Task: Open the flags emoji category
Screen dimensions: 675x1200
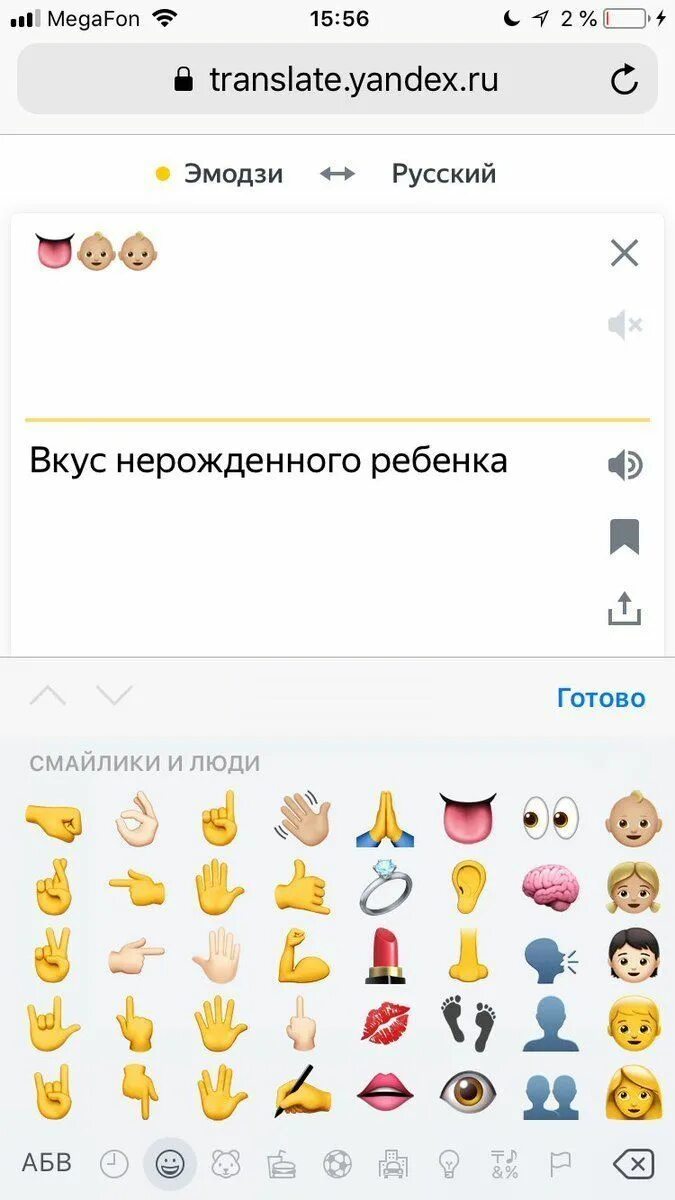Action: (x=560, y=1164)
